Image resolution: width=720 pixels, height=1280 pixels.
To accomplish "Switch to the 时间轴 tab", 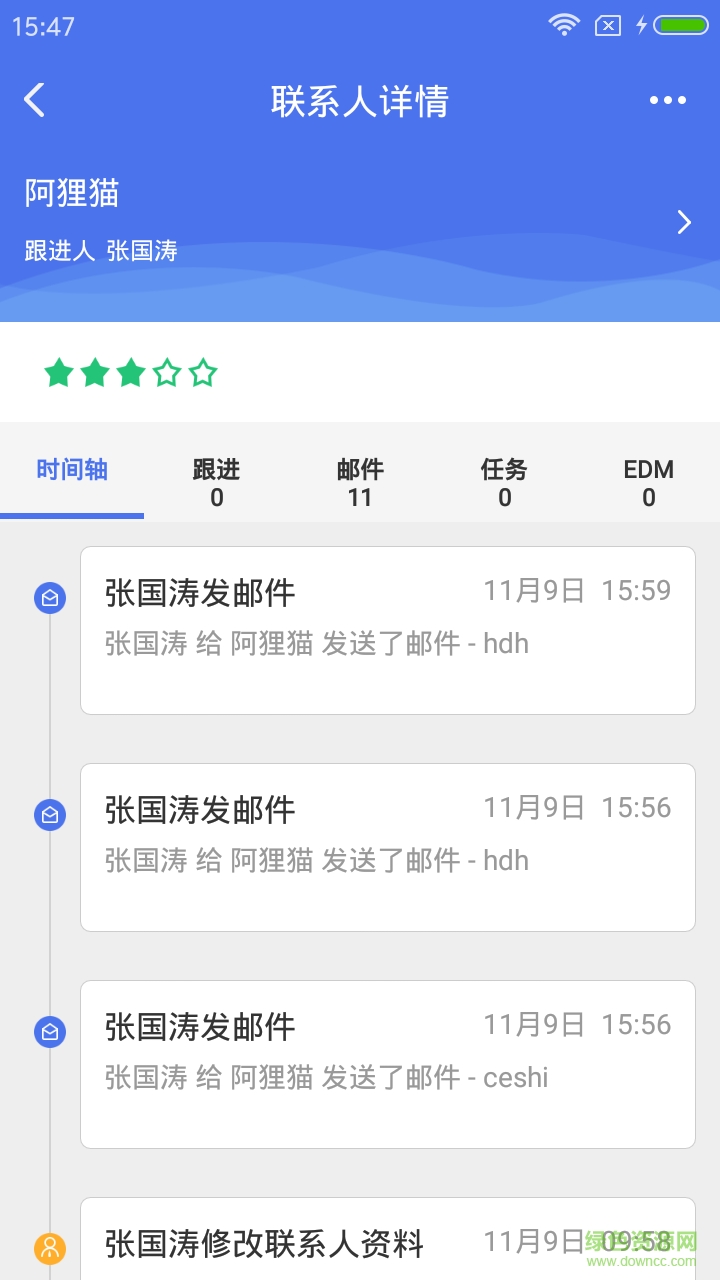I will coord(72,471).
